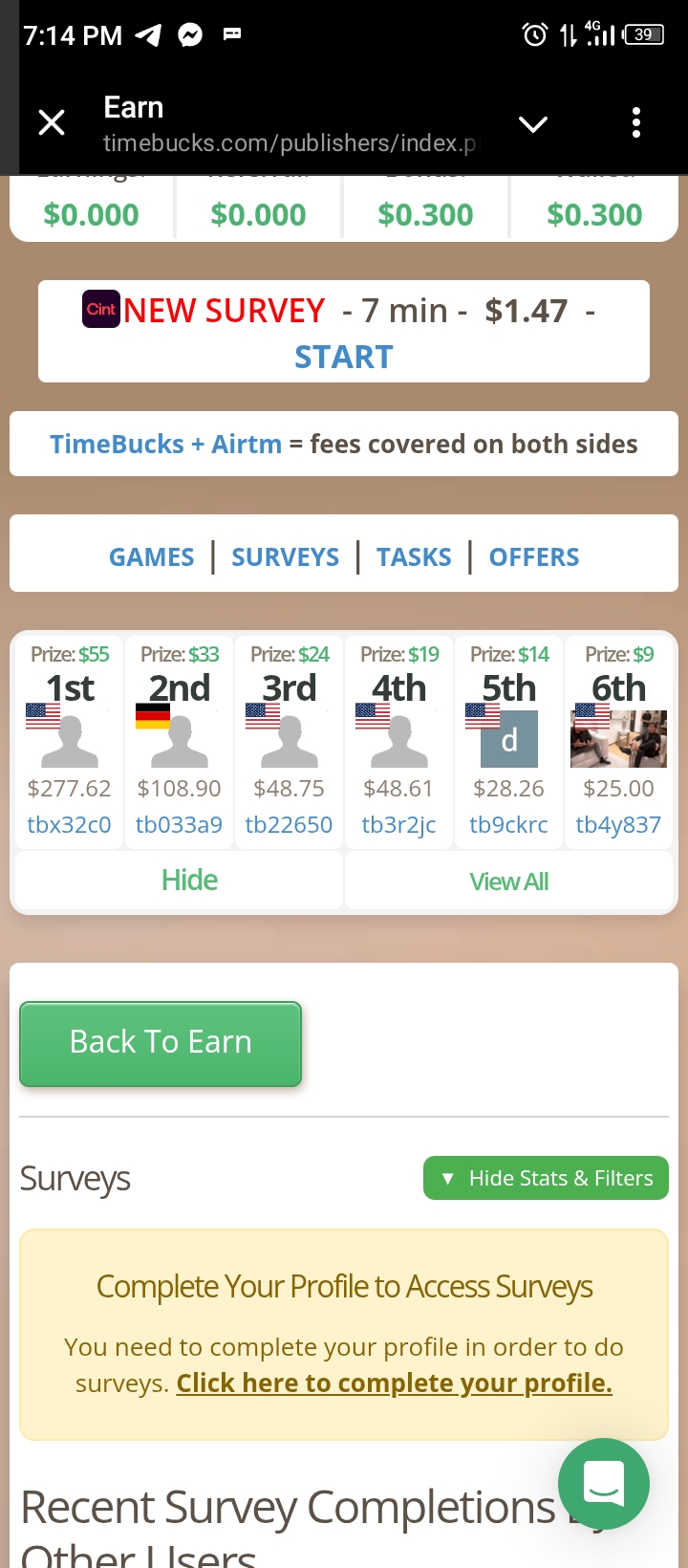This screenshot has width=688, height=1568.
Task: Open the live chat support bubble
Action: pyautogui.click(x=604, y=1483)
